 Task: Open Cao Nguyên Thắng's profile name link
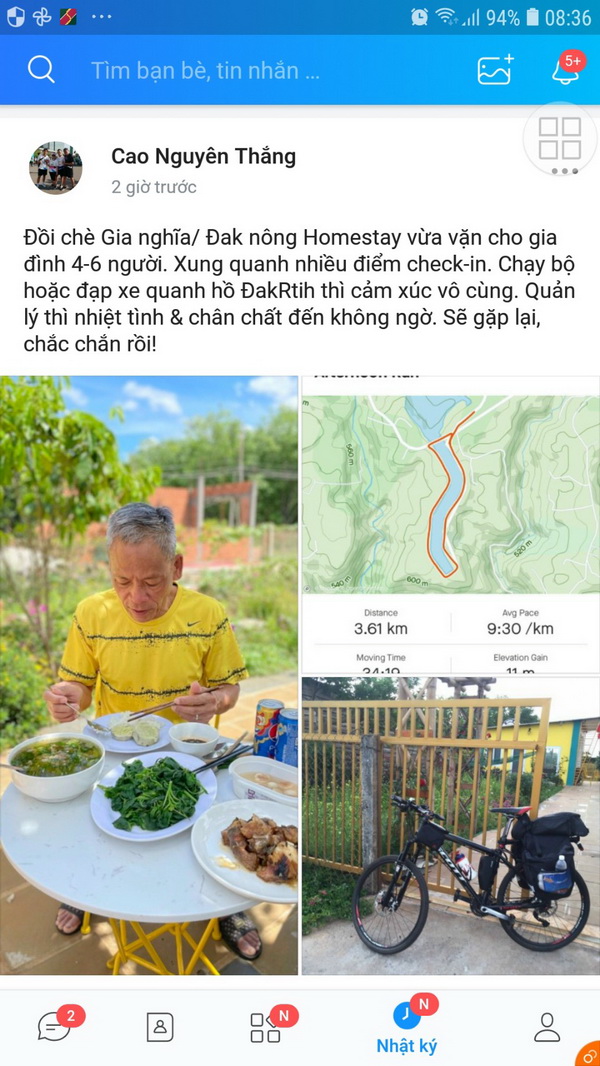[203, 156]
